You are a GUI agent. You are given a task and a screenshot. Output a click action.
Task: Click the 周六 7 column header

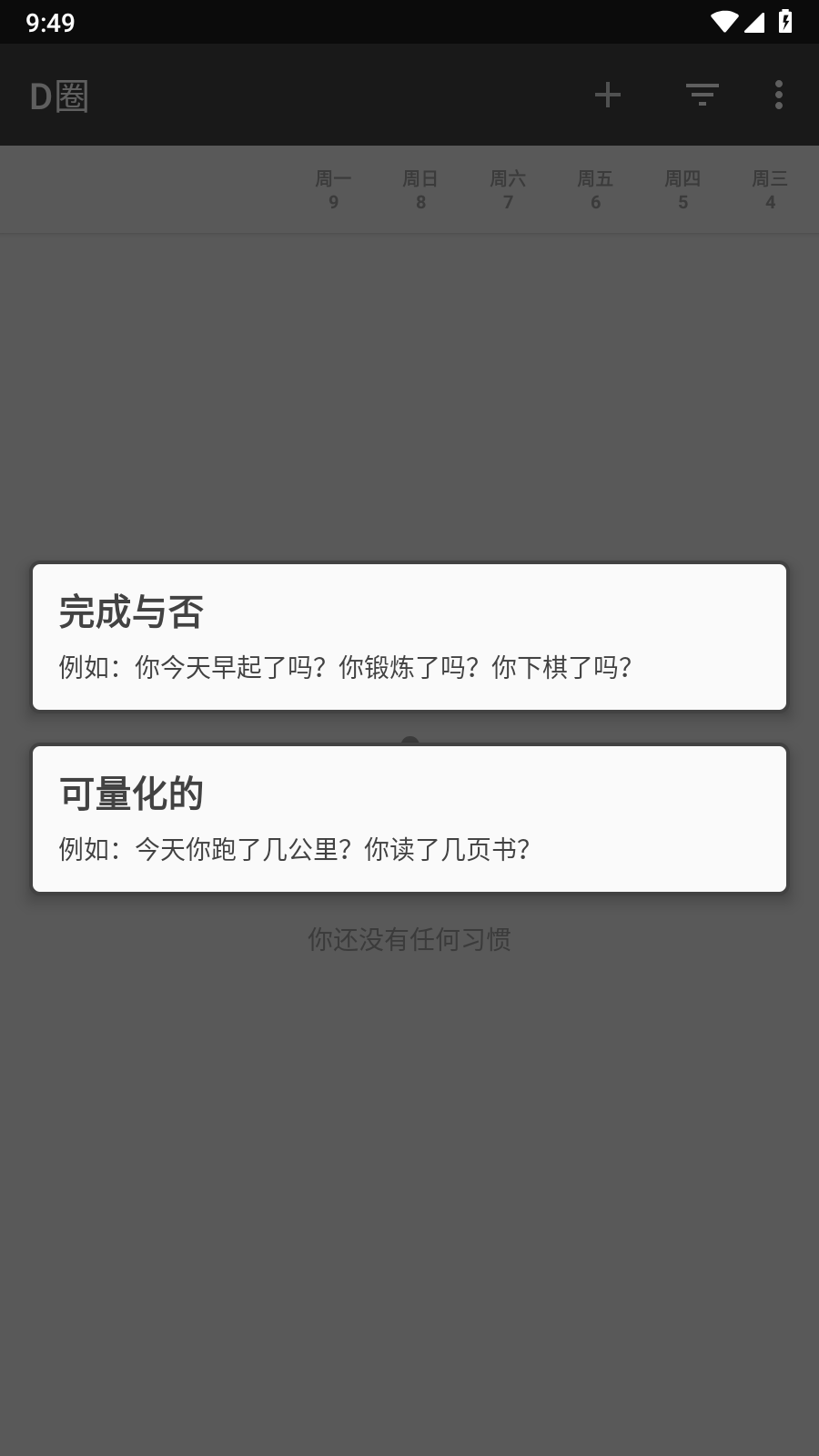pos(508,189)
